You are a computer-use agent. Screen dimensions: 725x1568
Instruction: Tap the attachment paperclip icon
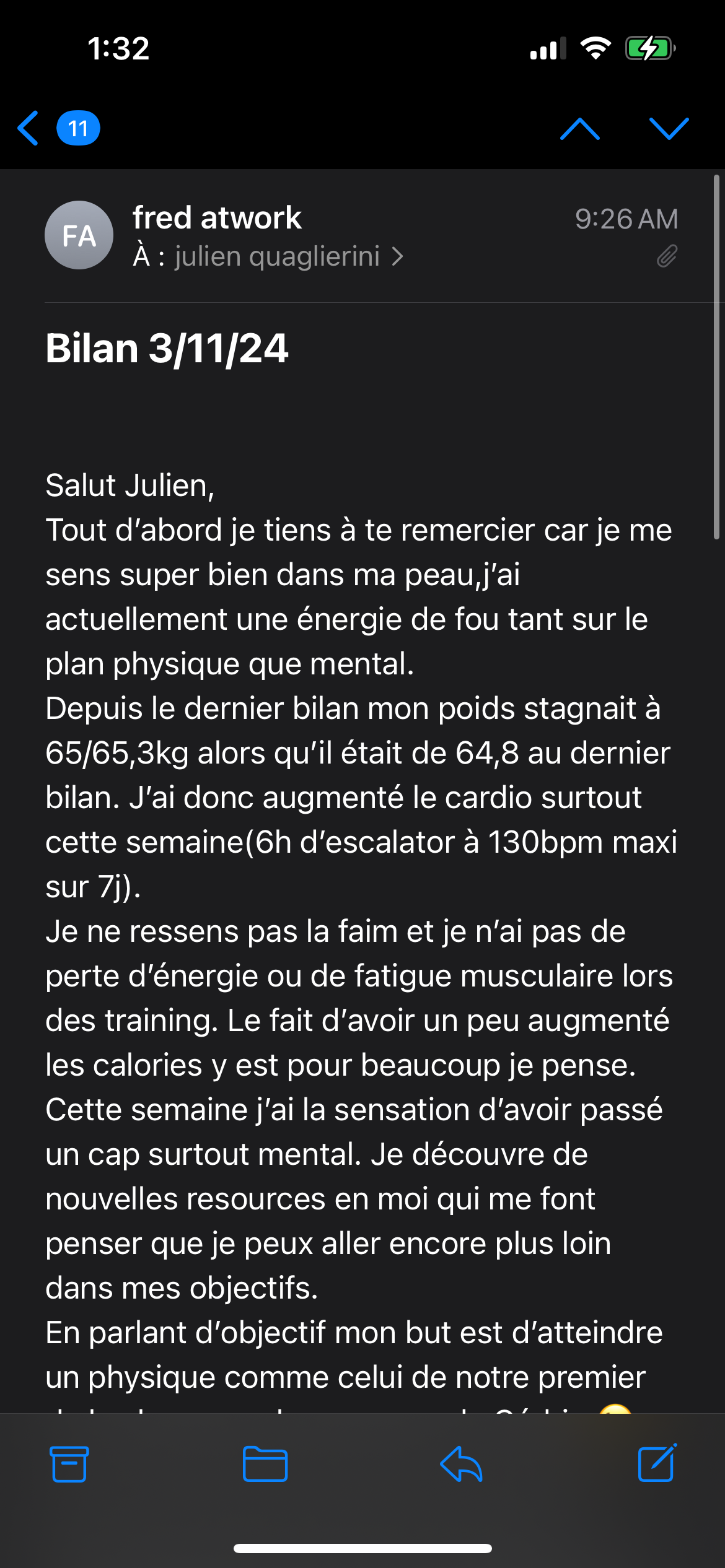(667, 256)
